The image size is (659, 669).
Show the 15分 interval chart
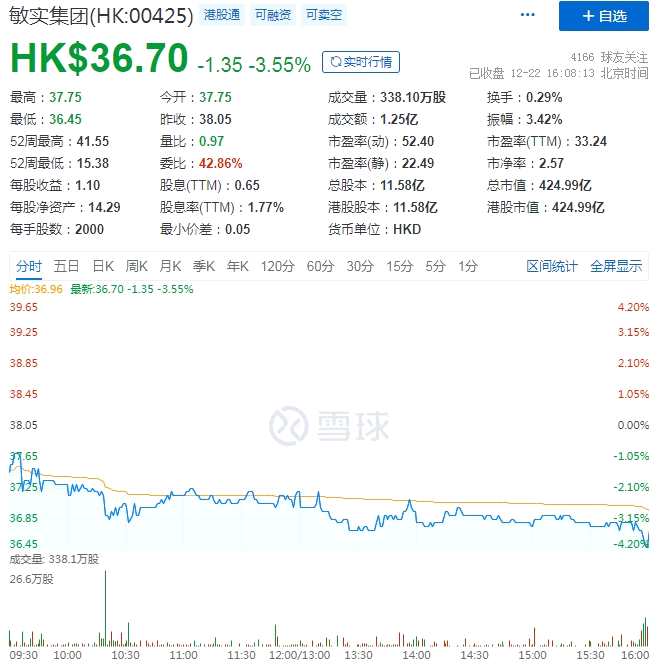(x=399, y=266)
